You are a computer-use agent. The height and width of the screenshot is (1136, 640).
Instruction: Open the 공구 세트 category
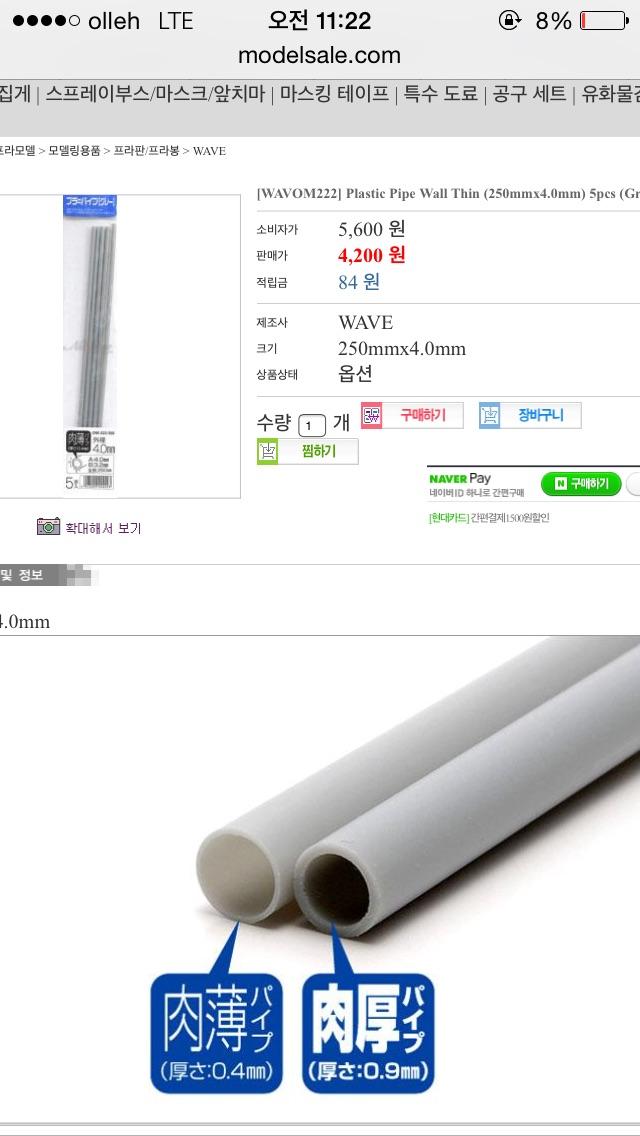tap(529, 94)
